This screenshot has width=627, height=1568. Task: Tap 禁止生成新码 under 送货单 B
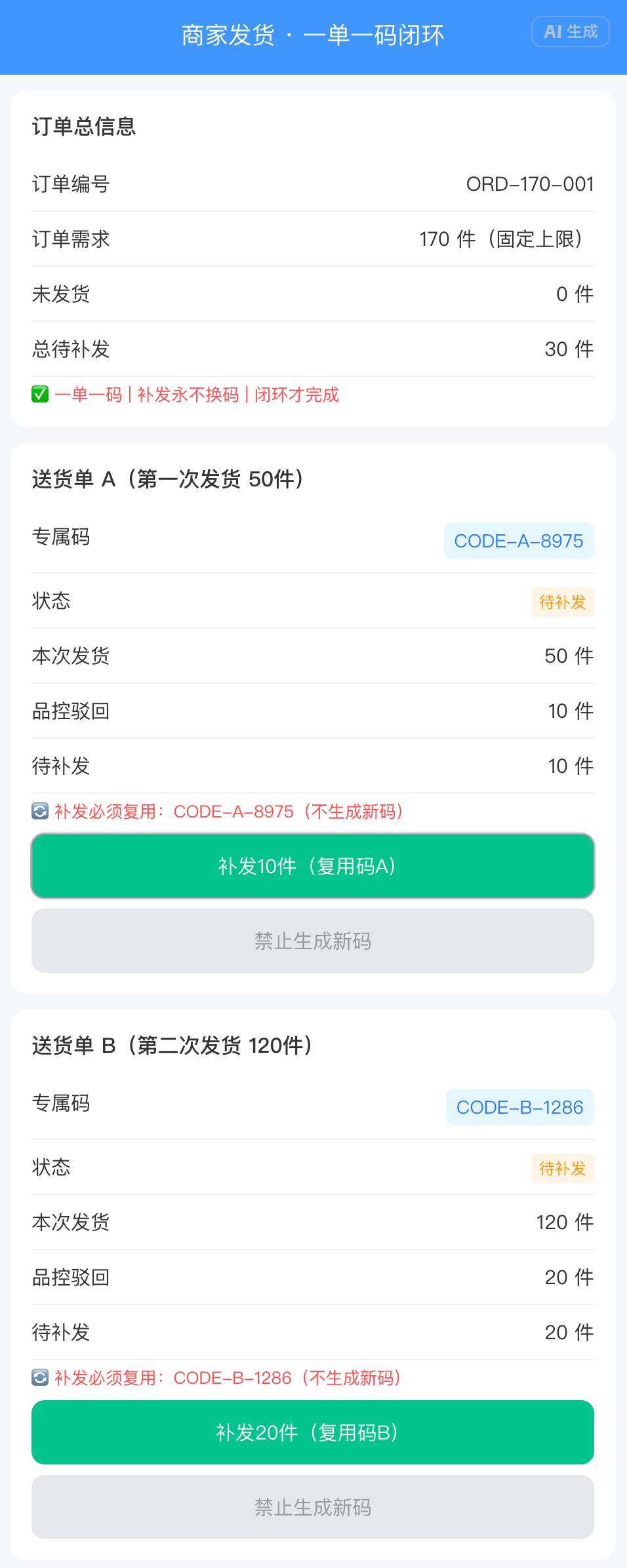pos(313,1507)
